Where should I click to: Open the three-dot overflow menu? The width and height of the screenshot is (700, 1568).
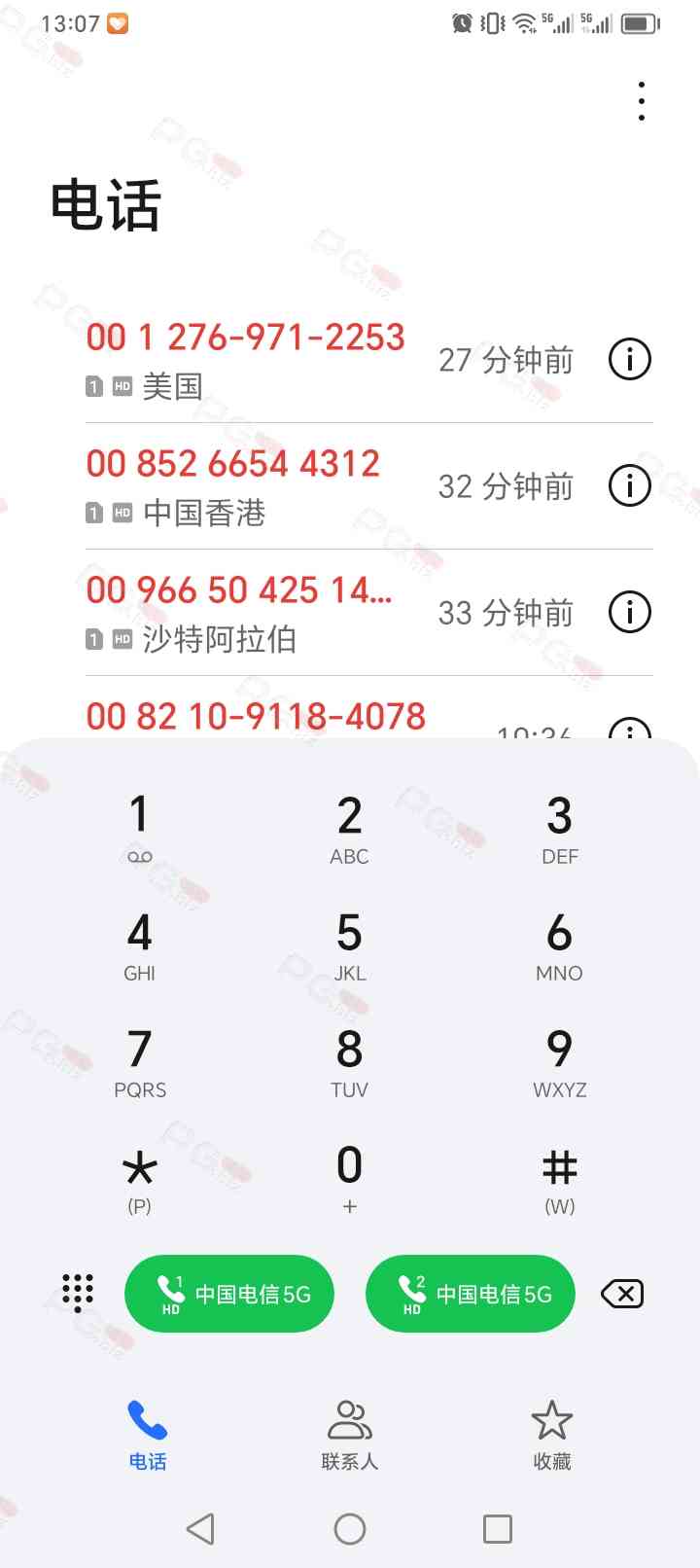pyautogui.click(x=641, y=101)
